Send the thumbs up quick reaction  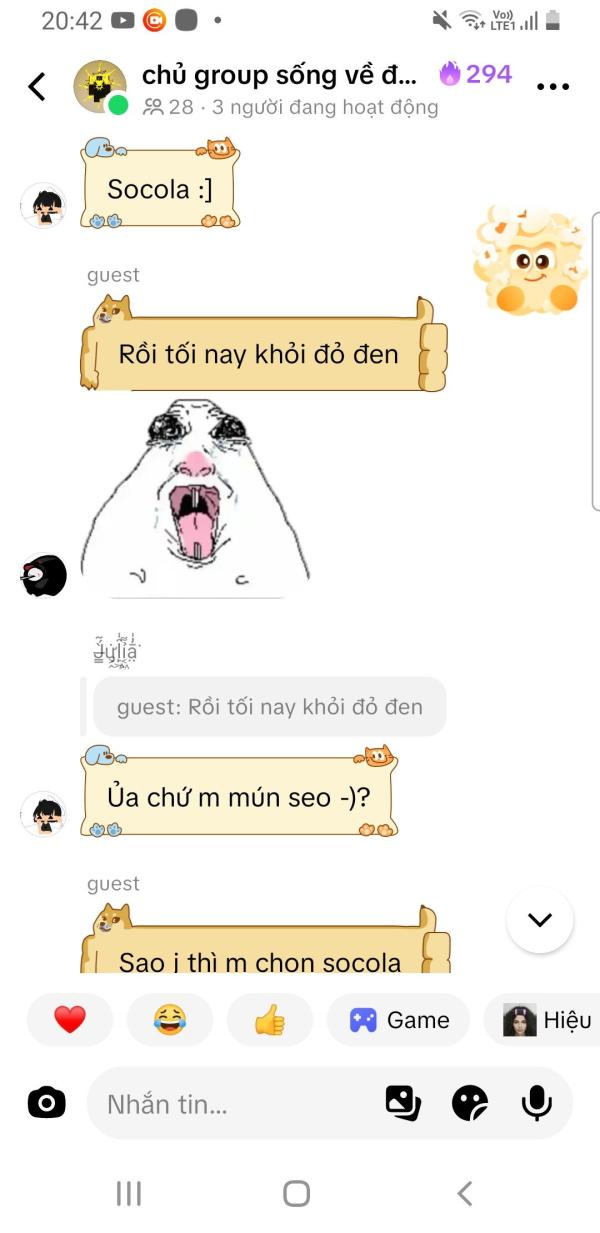(x=270, y=1020)
